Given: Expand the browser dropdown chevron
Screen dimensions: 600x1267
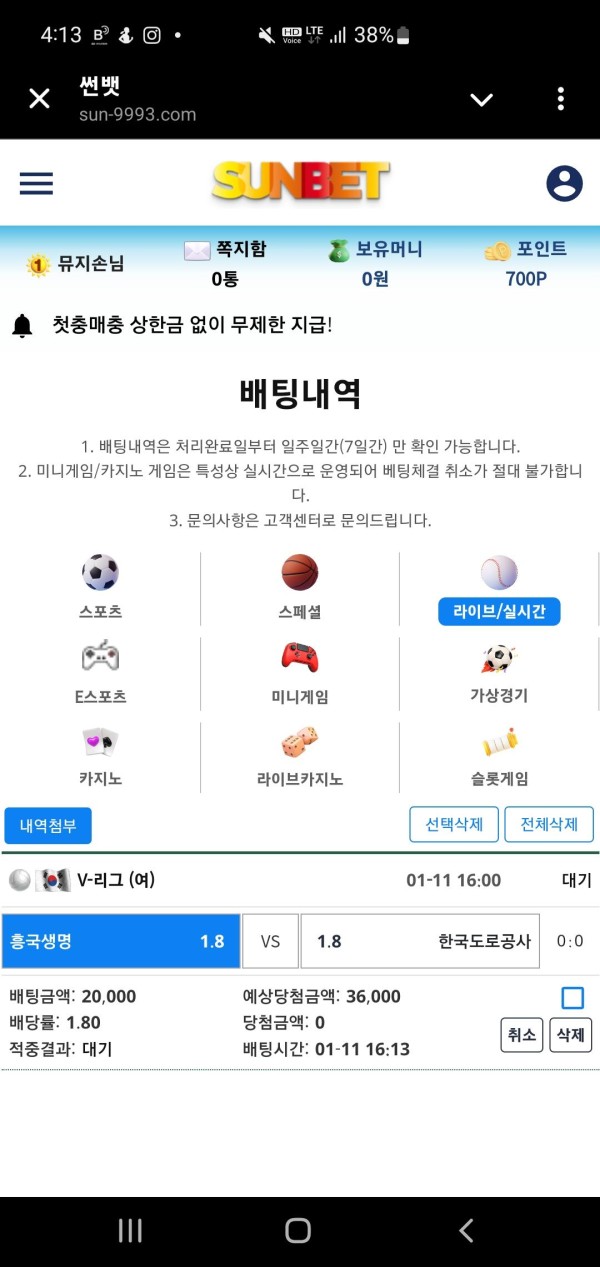Looking at the screenshot, I should [x=481, y=99].
